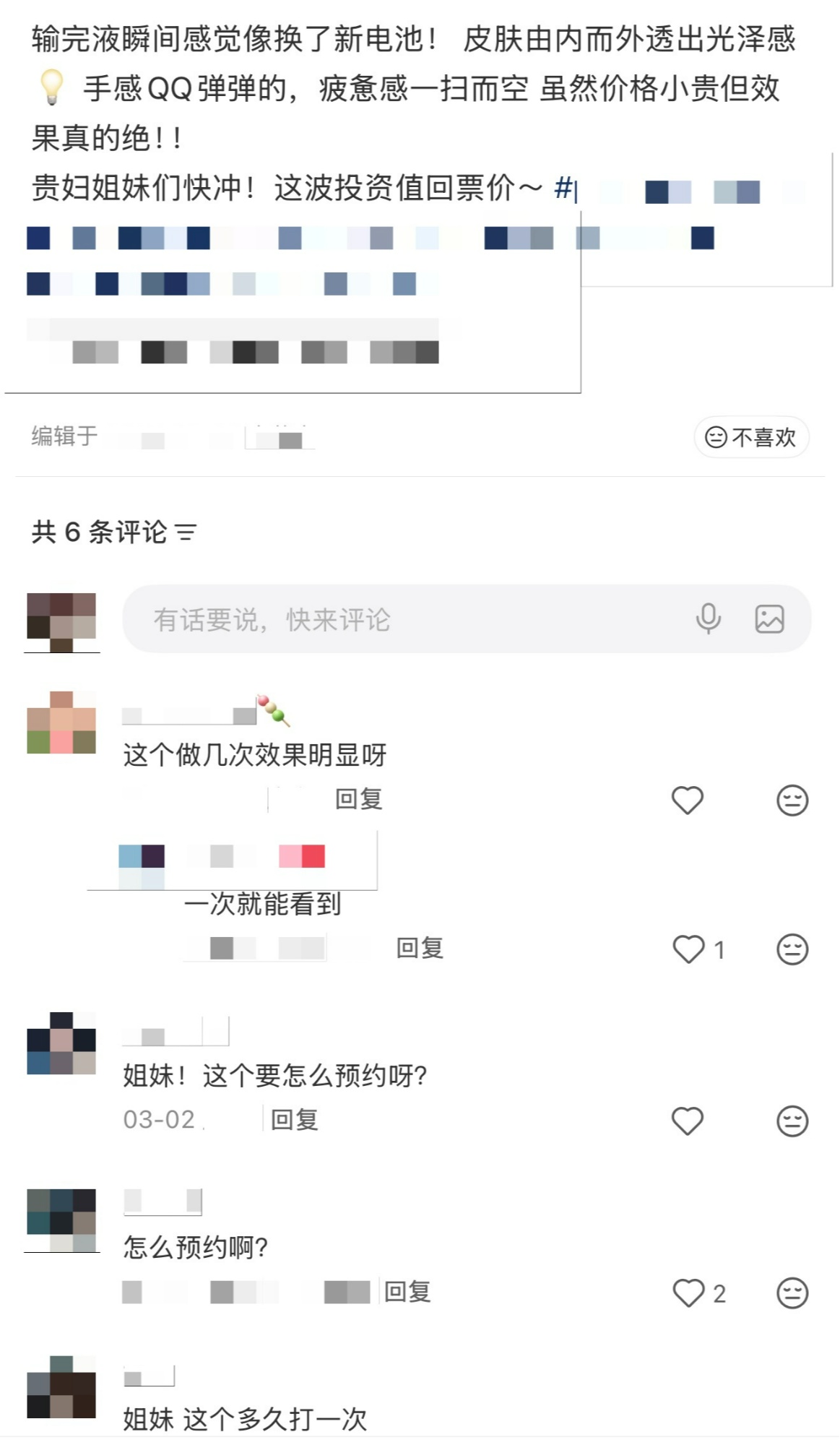Reply to comment 一次就能看到

tap(420, 948)
